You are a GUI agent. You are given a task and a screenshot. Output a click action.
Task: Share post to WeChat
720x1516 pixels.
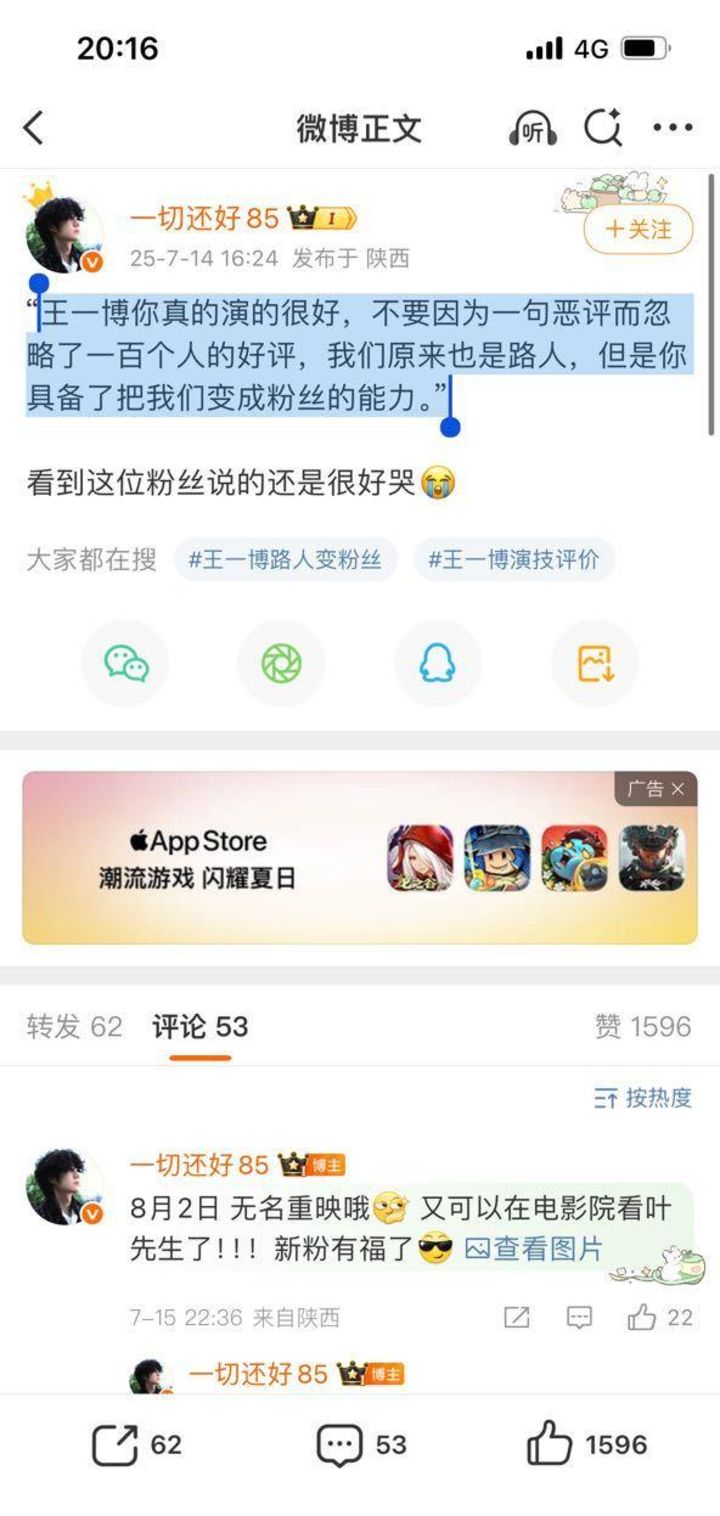126,663
